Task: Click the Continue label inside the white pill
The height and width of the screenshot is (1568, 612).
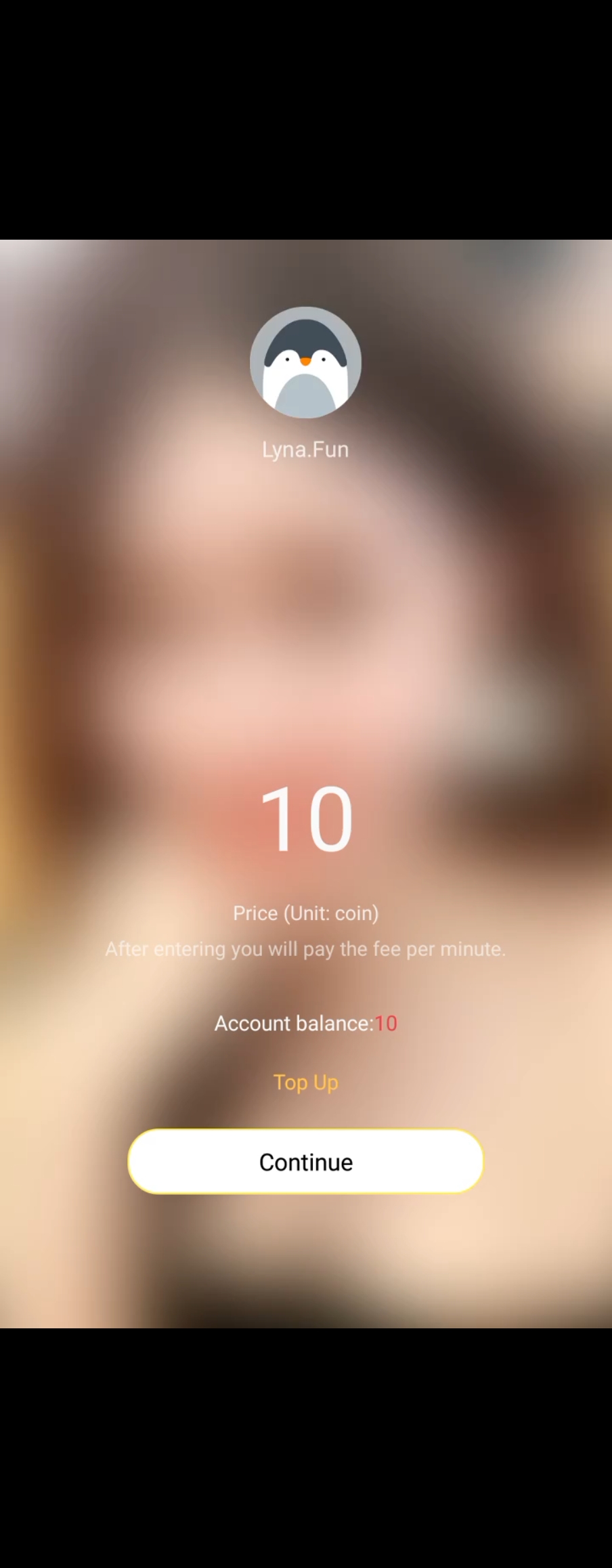Action: [x=305, y=1161]
